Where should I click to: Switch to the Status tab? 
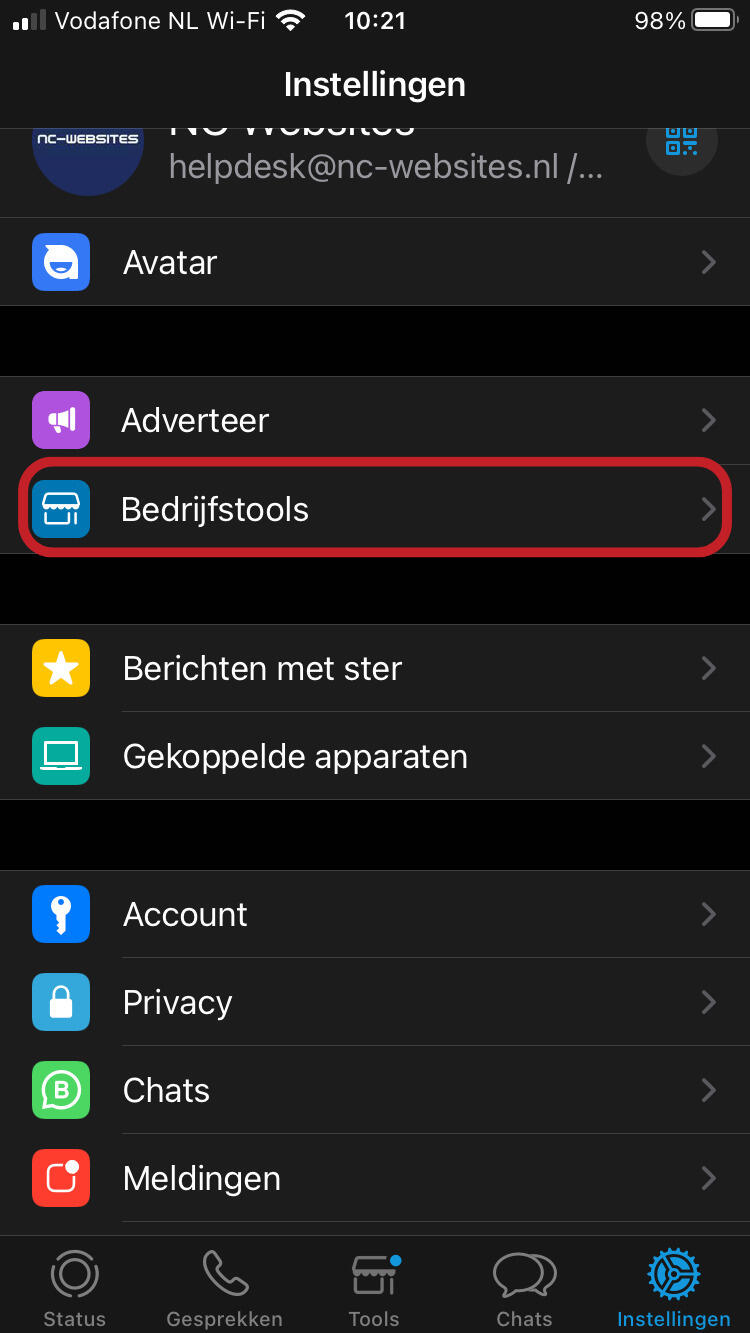75,1288
